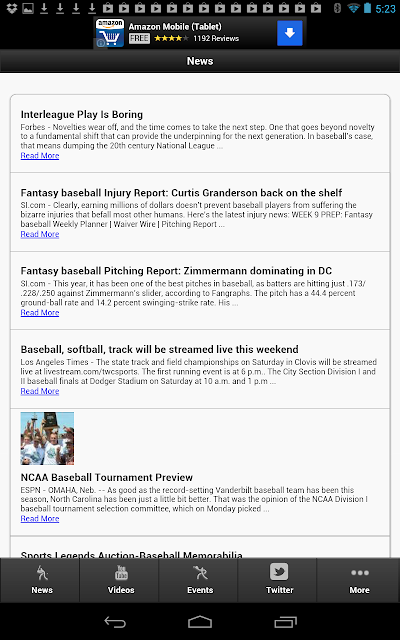Open Read More for Zimmermann pitching report
The width and height of the screenshot is (400, 640).
[x=40, y=312]
